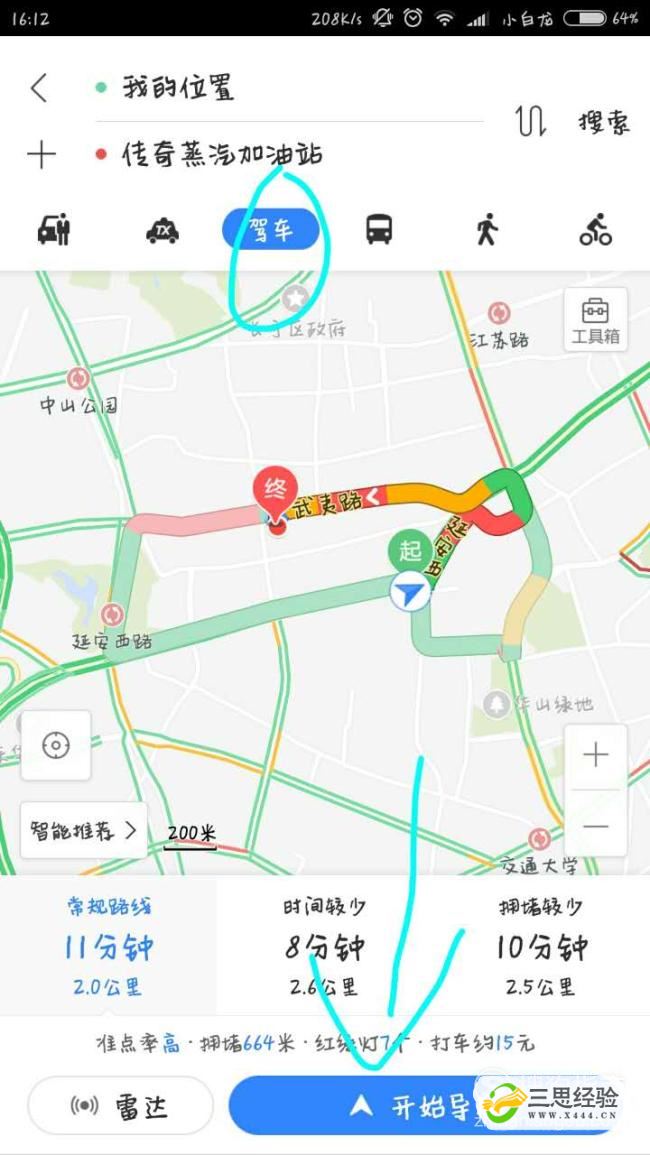The width and height of the screenshot is (650, 1155).
Task: Swap start and destination points
Action: click(530, 121)
